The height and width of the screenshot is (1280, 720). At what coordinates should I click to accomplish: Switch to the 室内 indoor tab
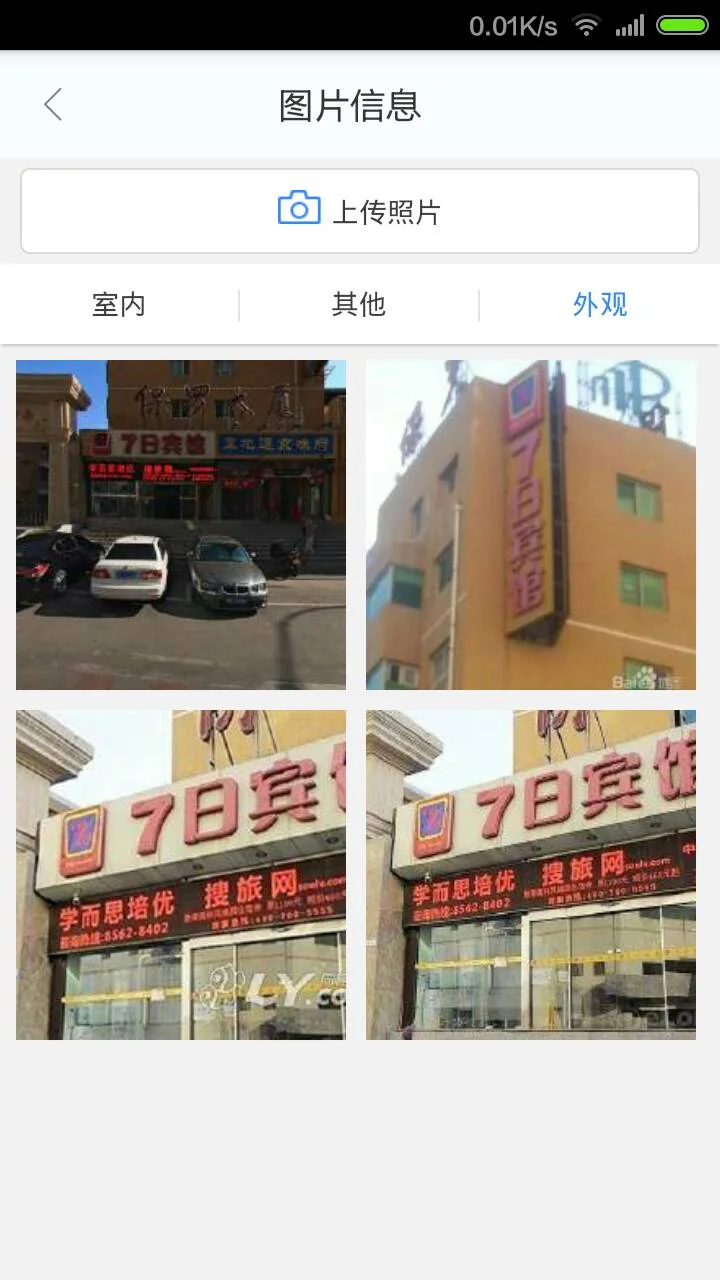(x=120, y=305)
